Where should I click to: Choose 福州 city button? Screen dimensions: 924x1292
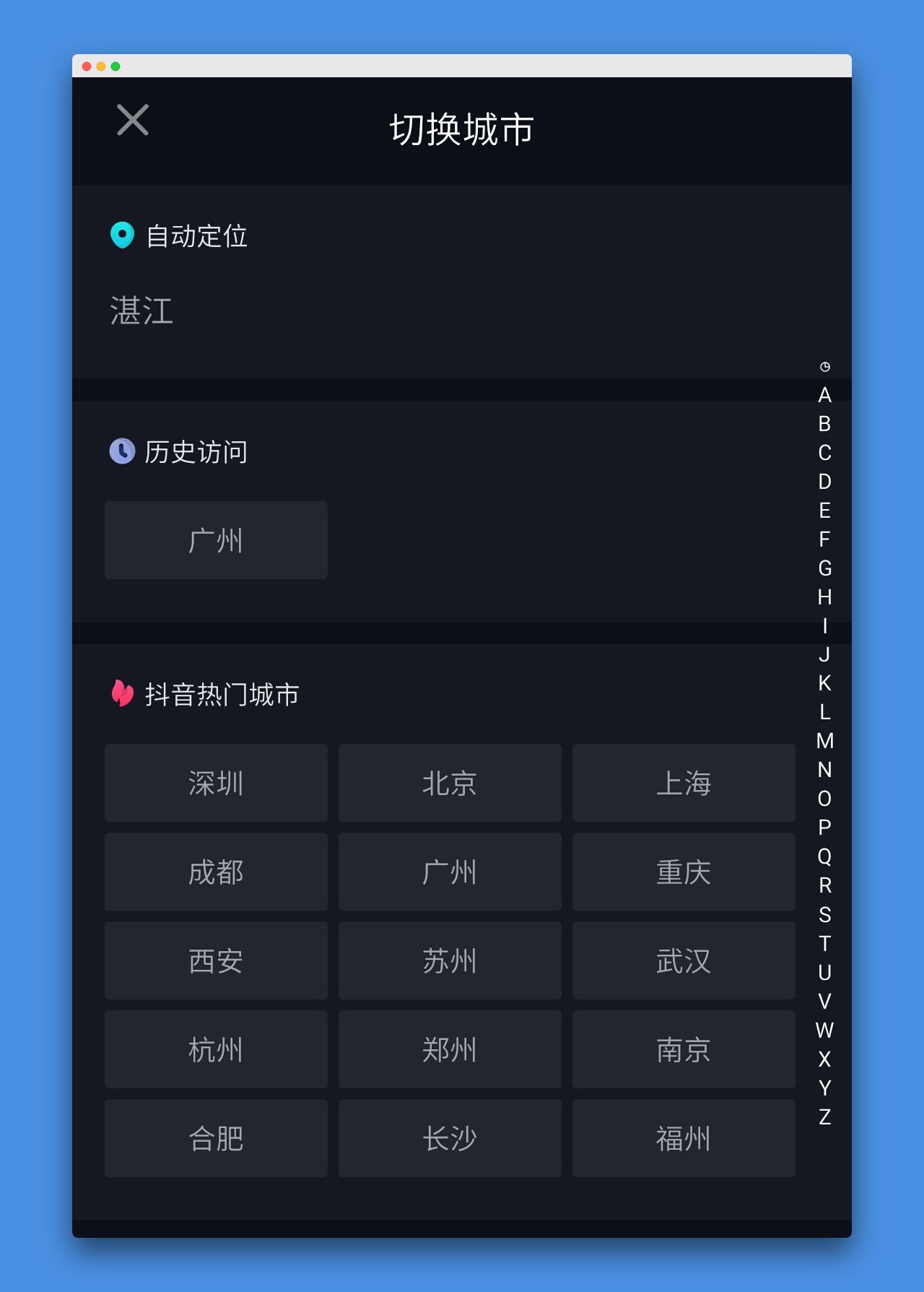[684, 1138]
